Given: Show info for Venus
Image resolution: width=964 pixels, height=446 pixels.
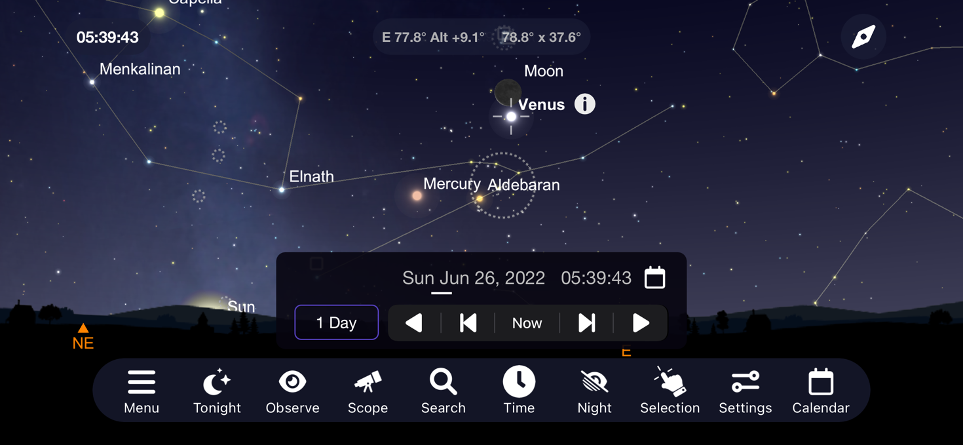Looking at the screenshot, I should point(585,104).
